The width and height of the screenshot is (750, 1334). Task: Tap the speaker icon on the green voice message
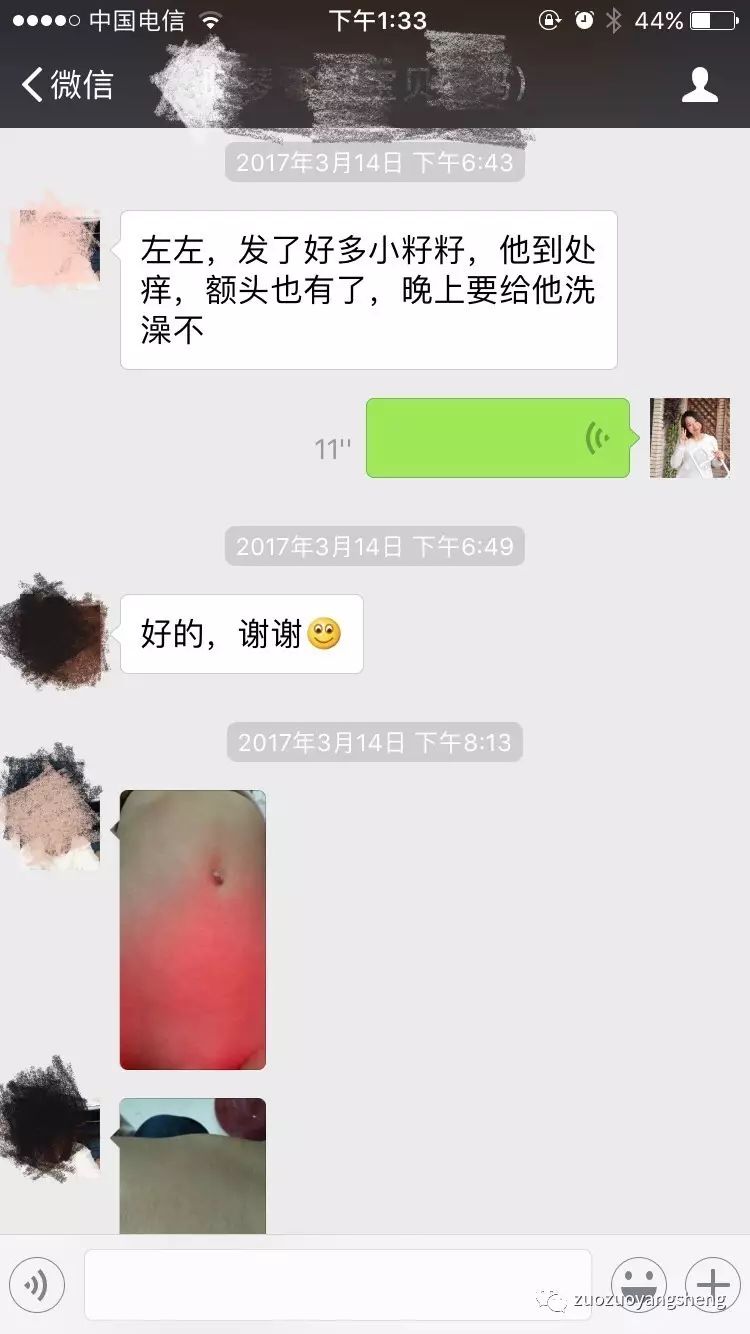tap(596, 438)
